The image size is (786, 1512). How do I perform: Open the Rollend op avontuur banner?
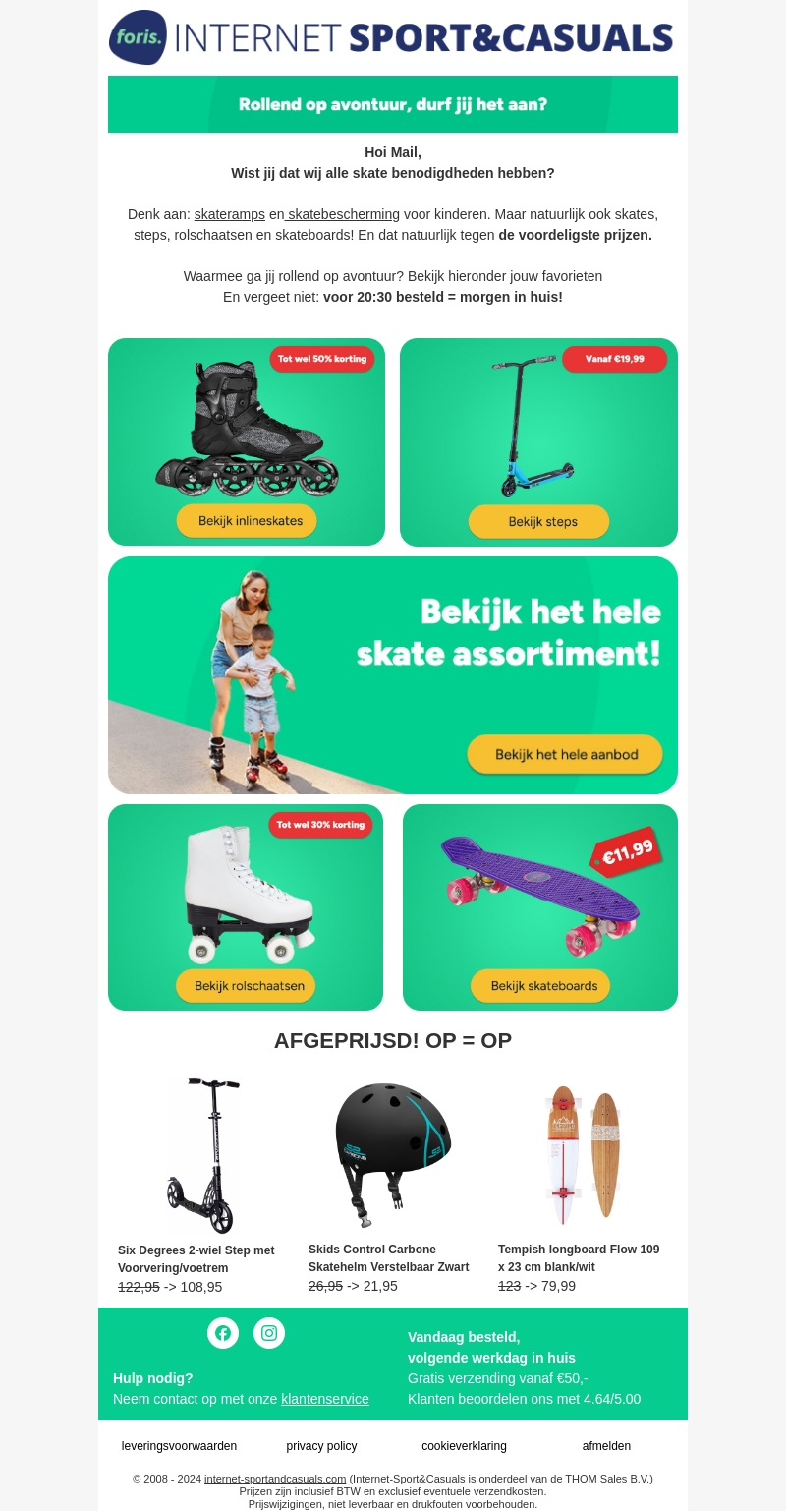click(x=393, y=104)
